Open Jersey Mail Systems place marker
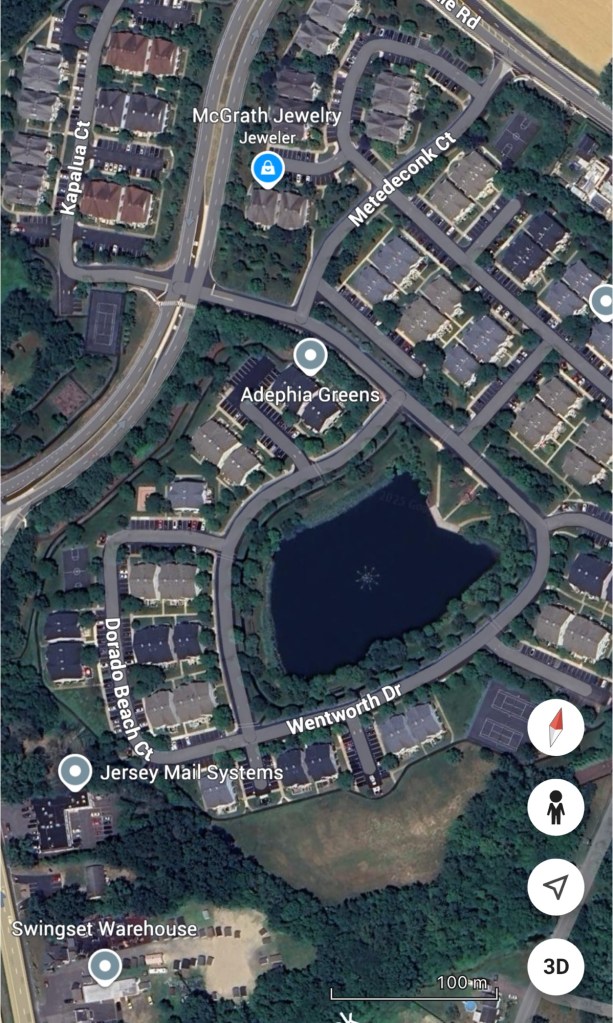613x1023 pixels. [76, 772]
